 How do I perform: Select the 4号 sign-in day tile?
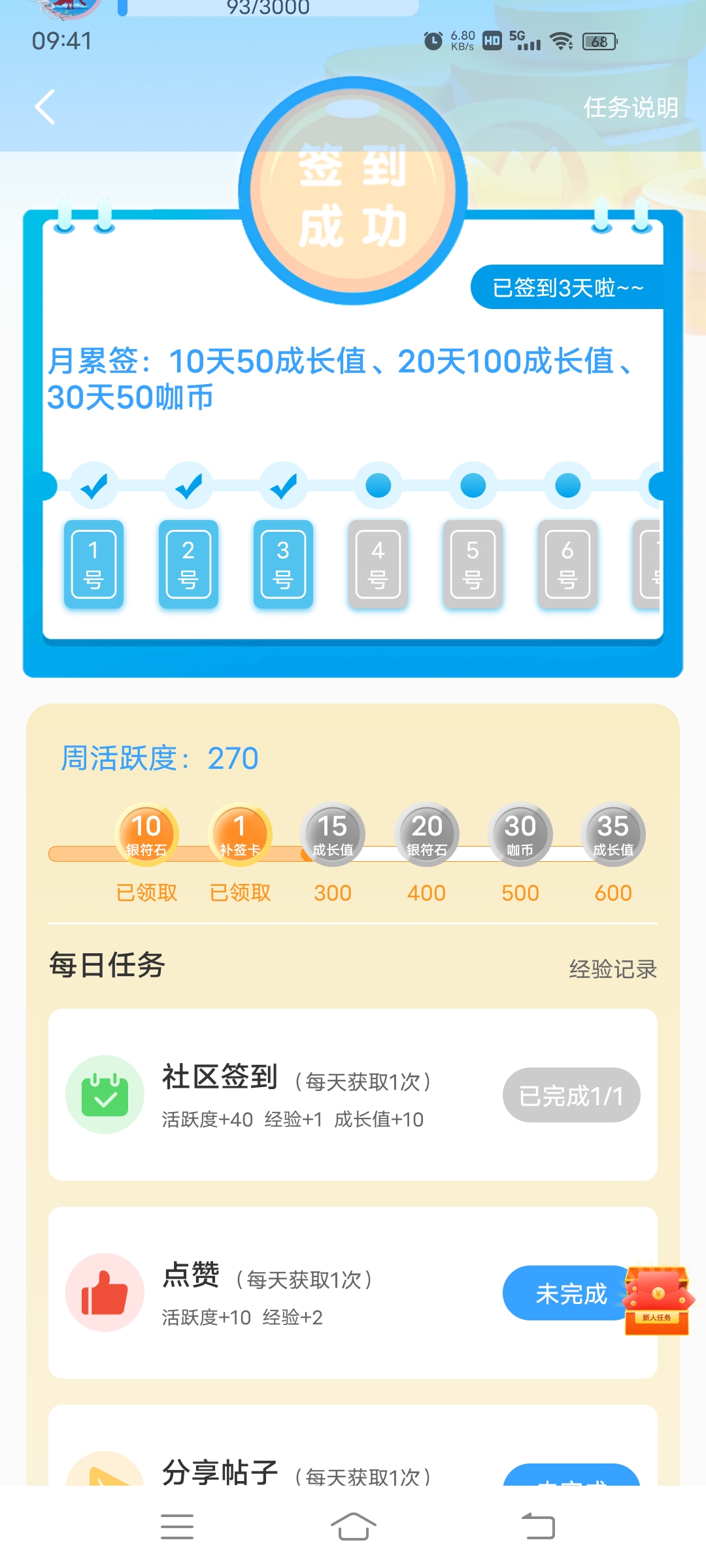(378, 564)
